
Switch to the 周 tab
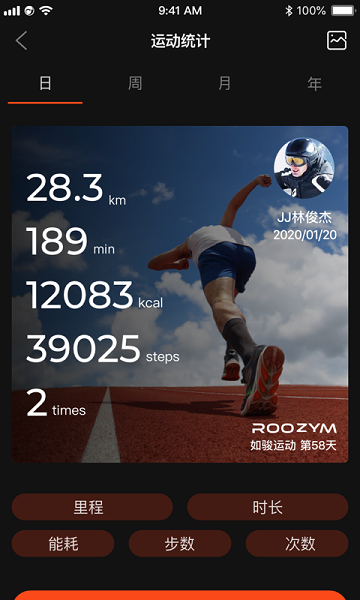pyautogui.click(x=135, y=83)
